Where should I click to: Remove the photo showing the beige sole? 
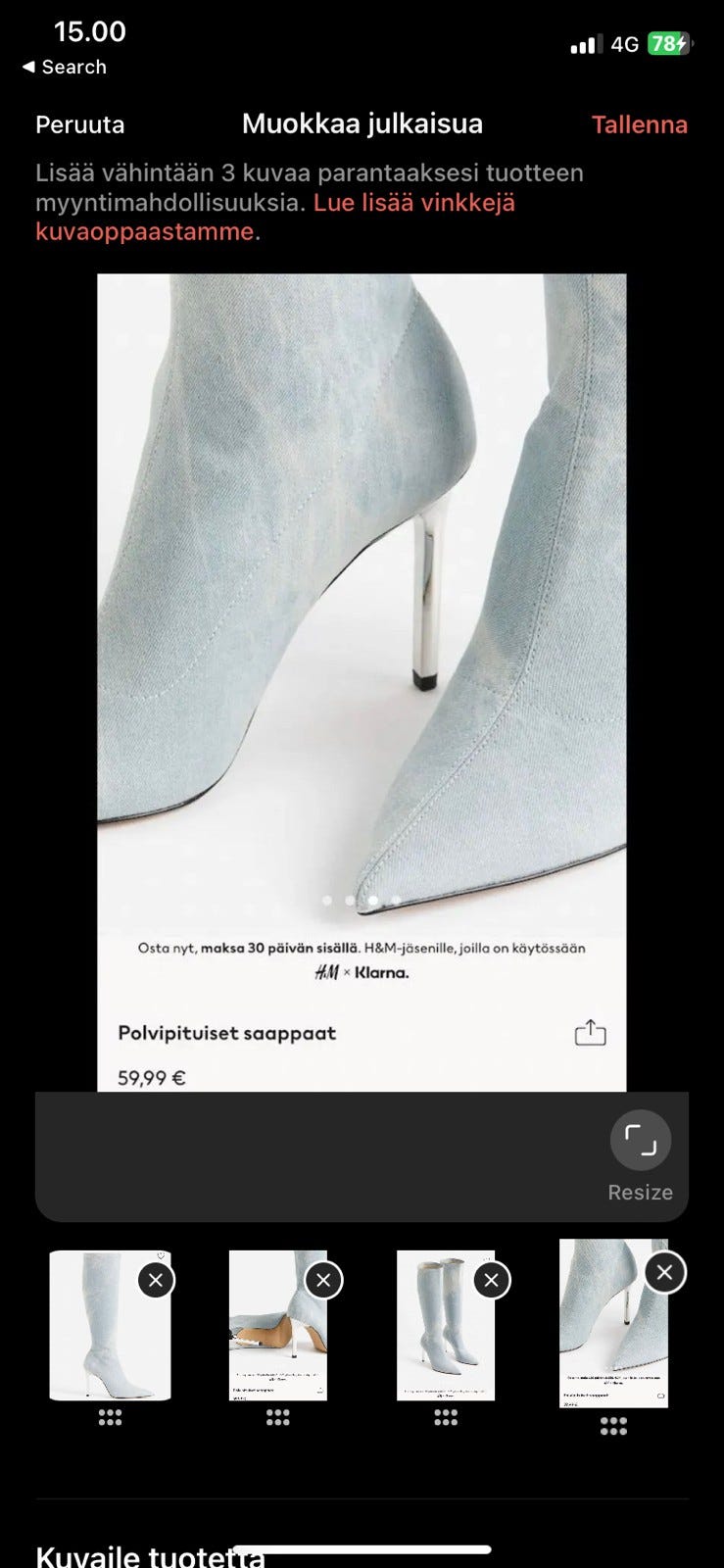coord(323,1280)
